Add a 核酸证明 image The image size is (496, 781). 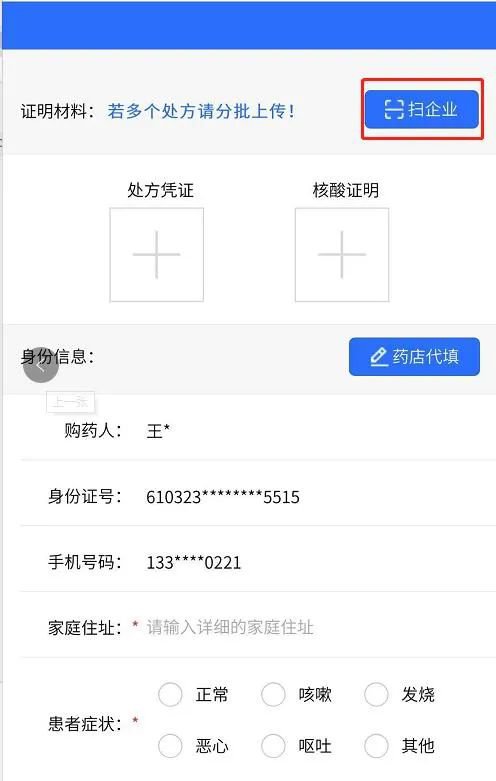[342, 255]
